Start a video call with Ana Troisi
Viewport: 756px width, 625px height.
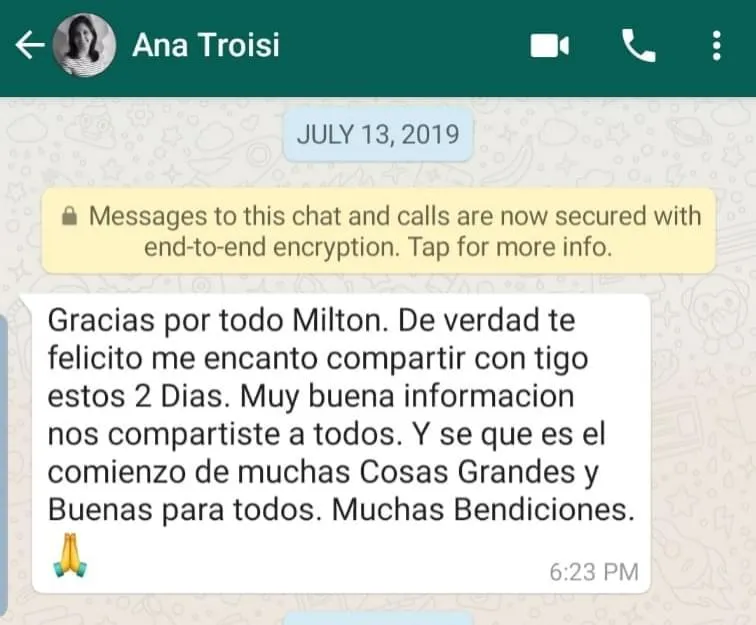(550, 46)
